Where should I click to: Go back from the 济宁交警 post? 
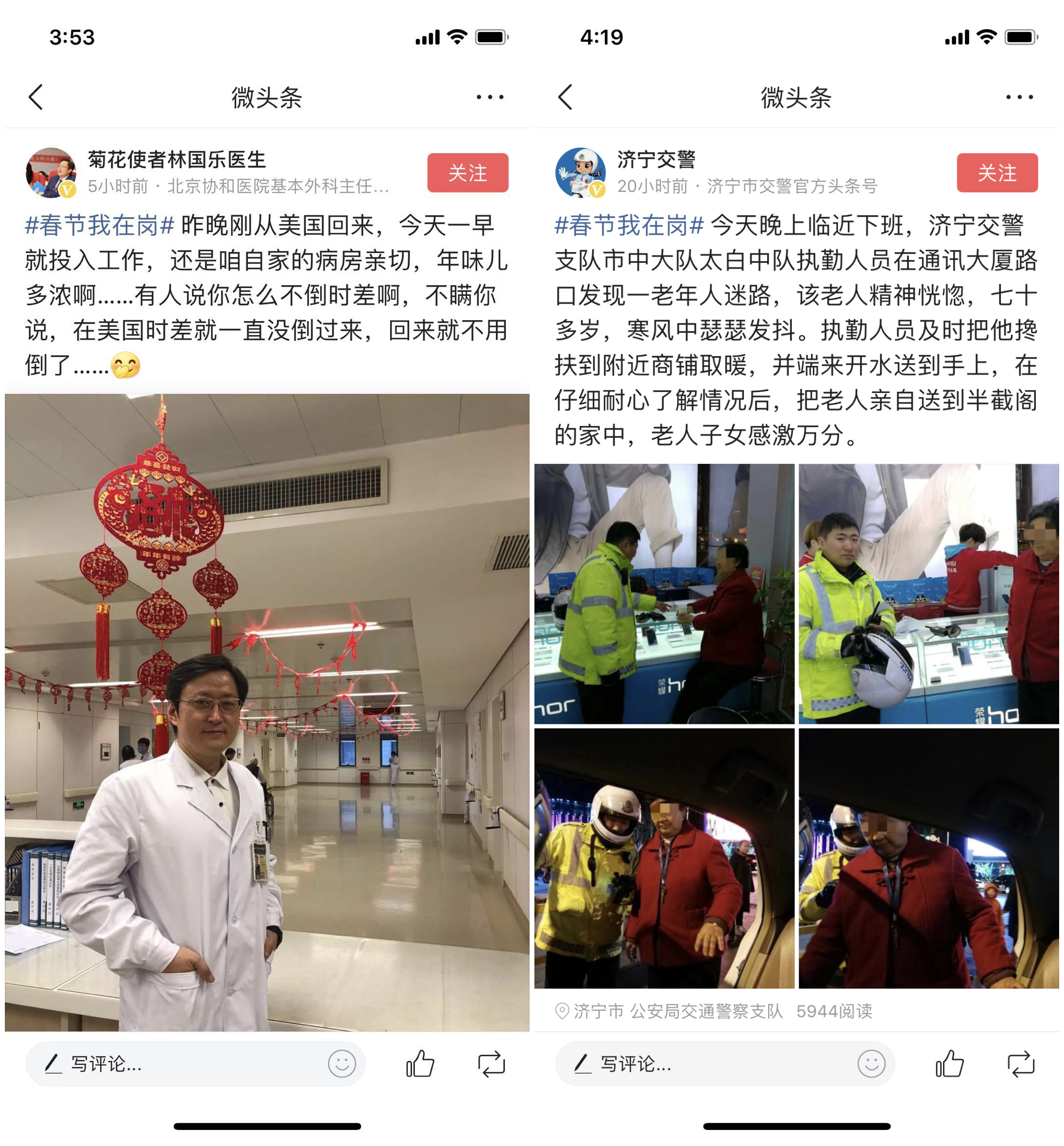click(566, 97)
